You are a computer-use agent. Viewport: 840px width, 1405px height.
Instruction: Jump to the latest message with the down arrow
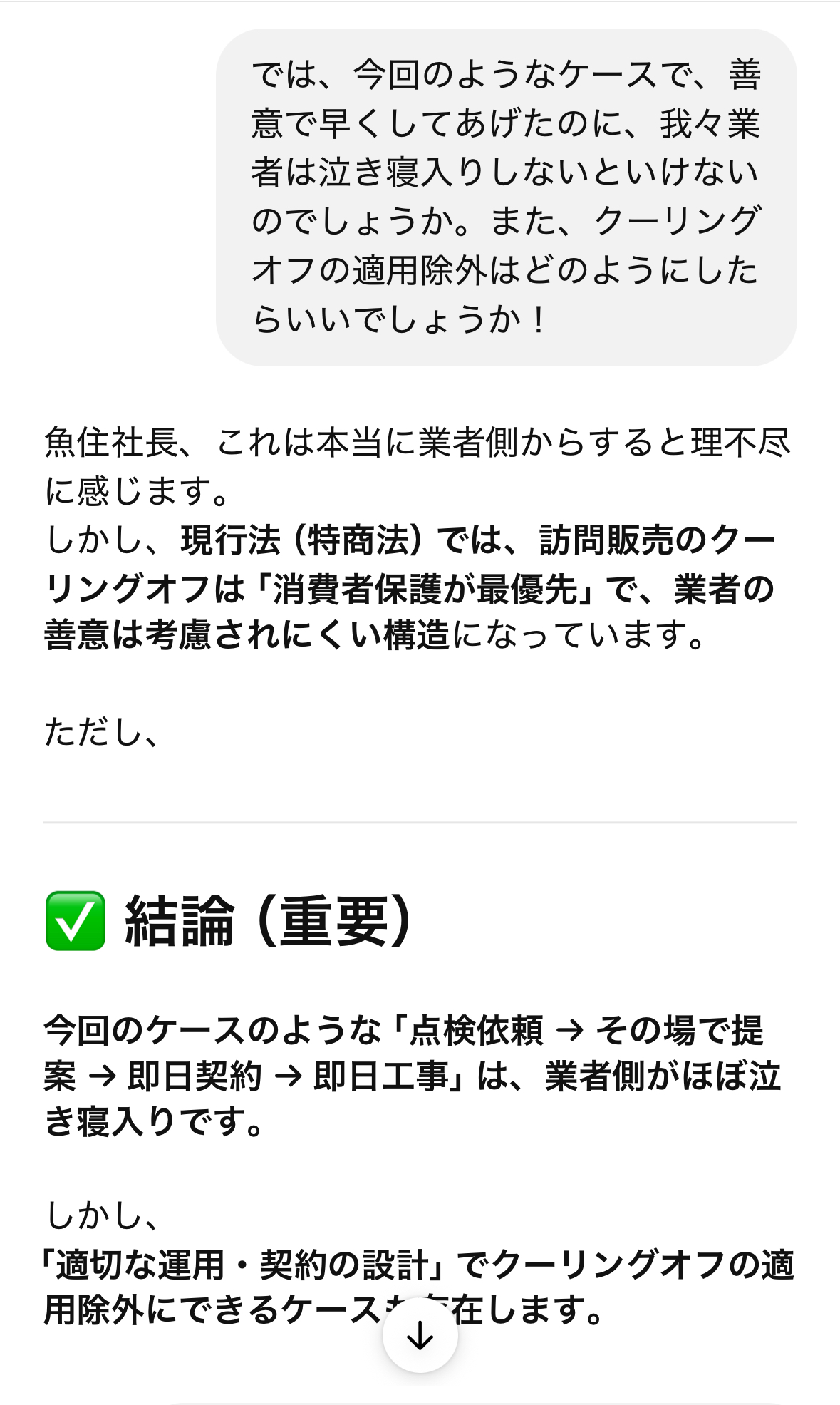(420, 1335)
